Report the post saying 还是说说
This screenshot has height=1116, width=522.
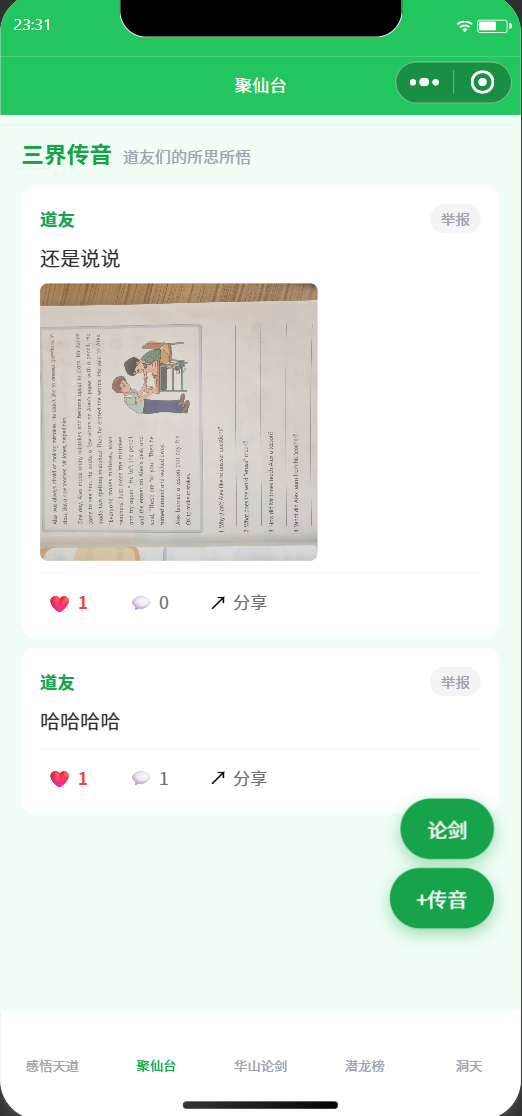coord(455,219)
